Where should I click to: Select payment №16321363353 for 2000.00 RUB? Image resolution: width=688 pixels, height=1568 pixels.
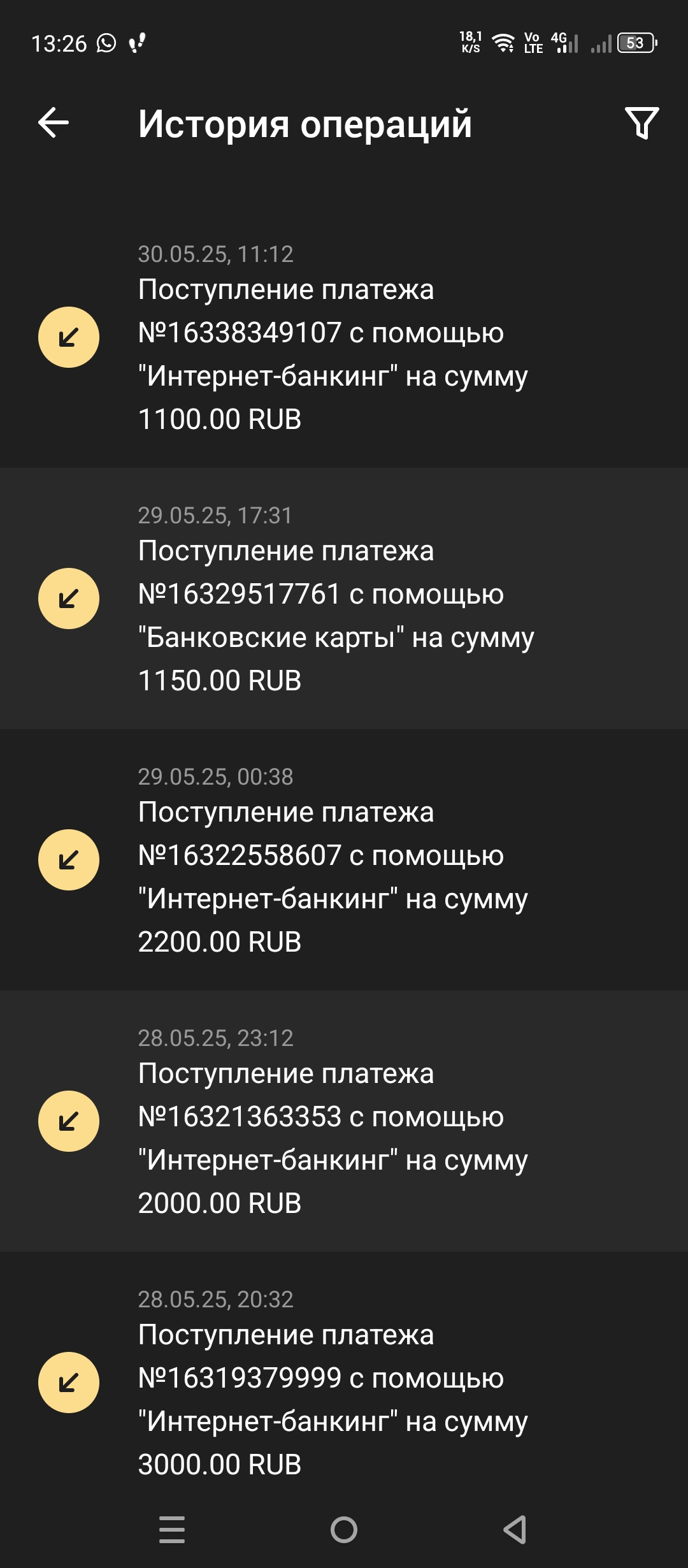coord(344,1122)
